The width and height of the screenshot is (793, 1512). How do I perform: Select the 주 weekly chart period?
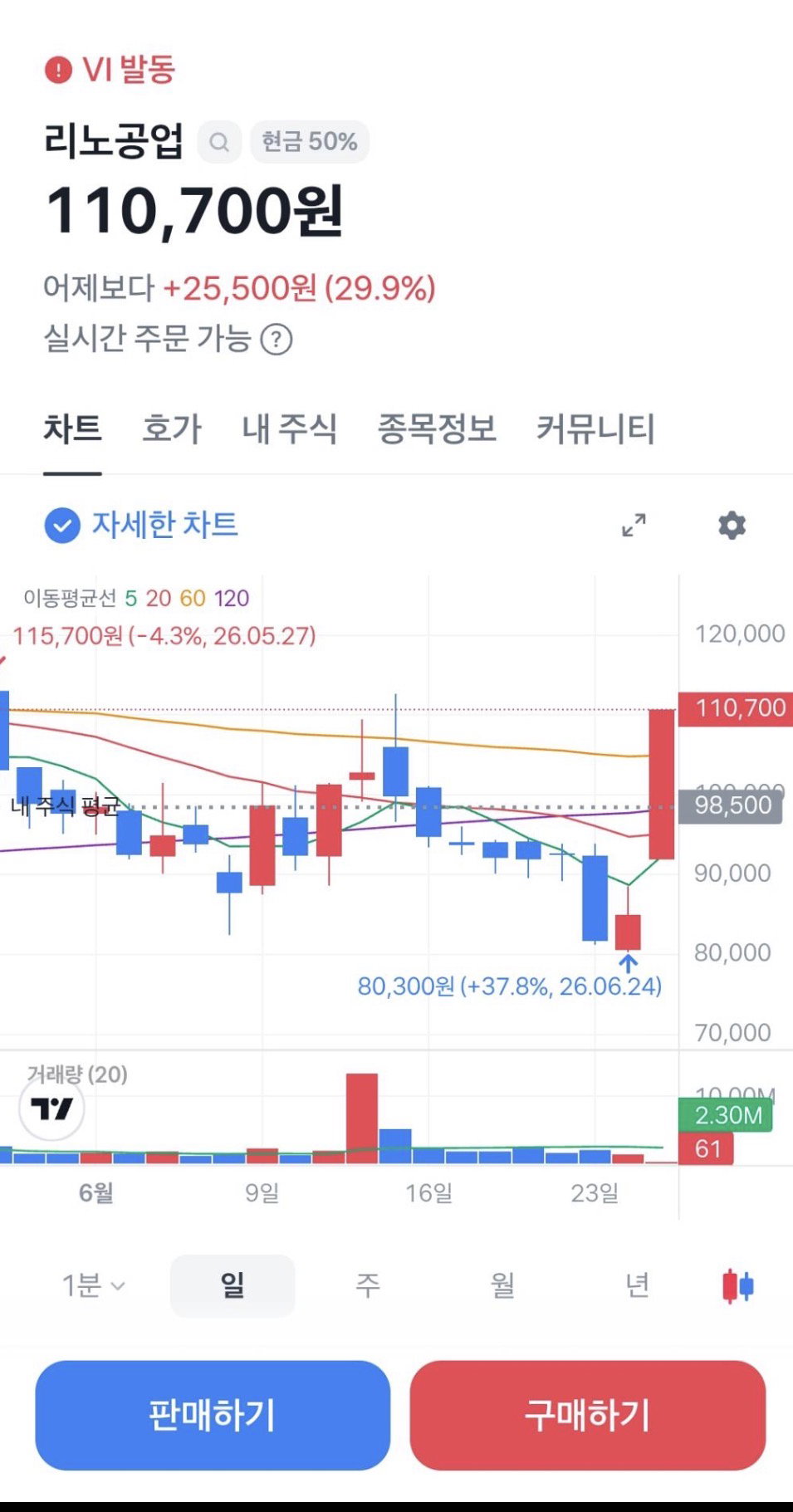pyautogui.click(x=368, y=1285)
